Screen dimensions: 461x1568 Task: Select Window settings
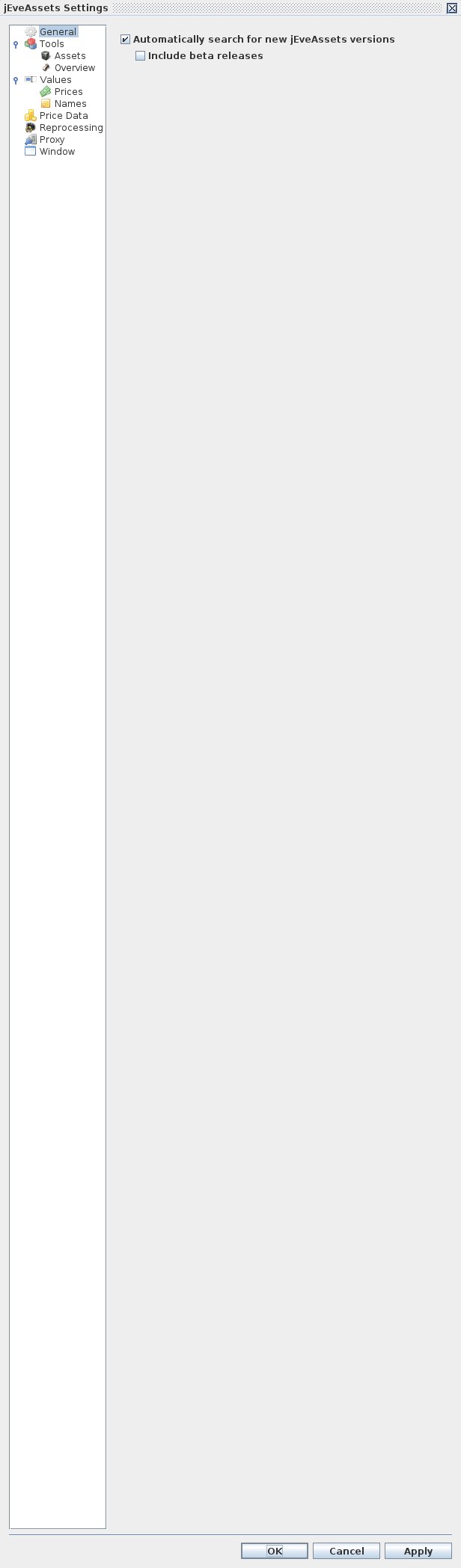[57, 152]
